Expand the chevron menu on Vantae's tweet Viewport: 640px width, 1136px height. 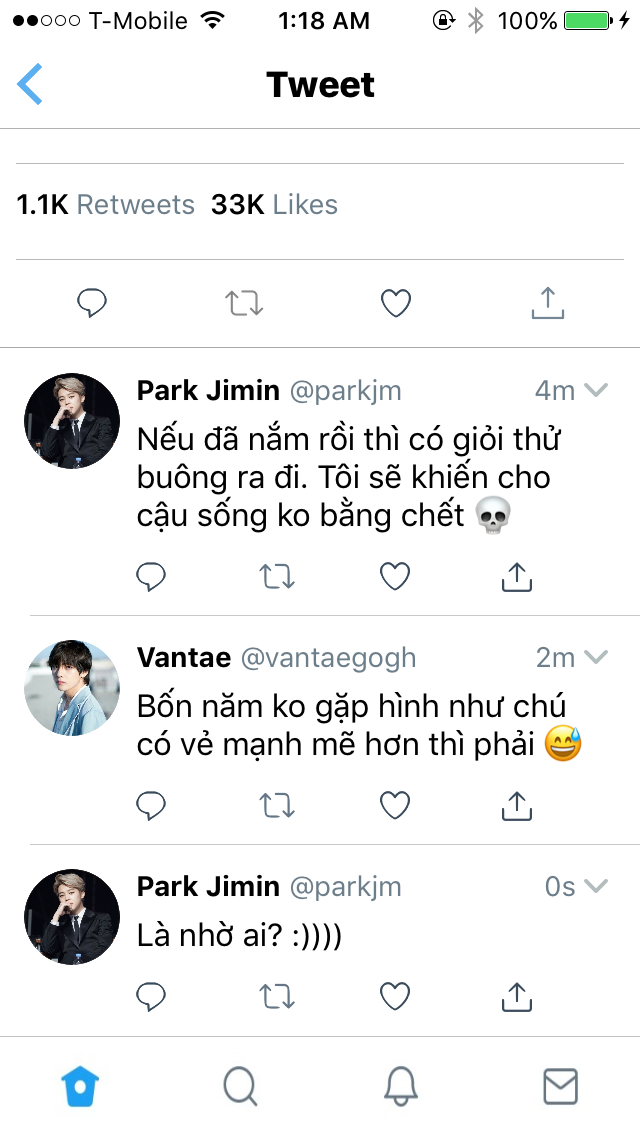(596, 657)
